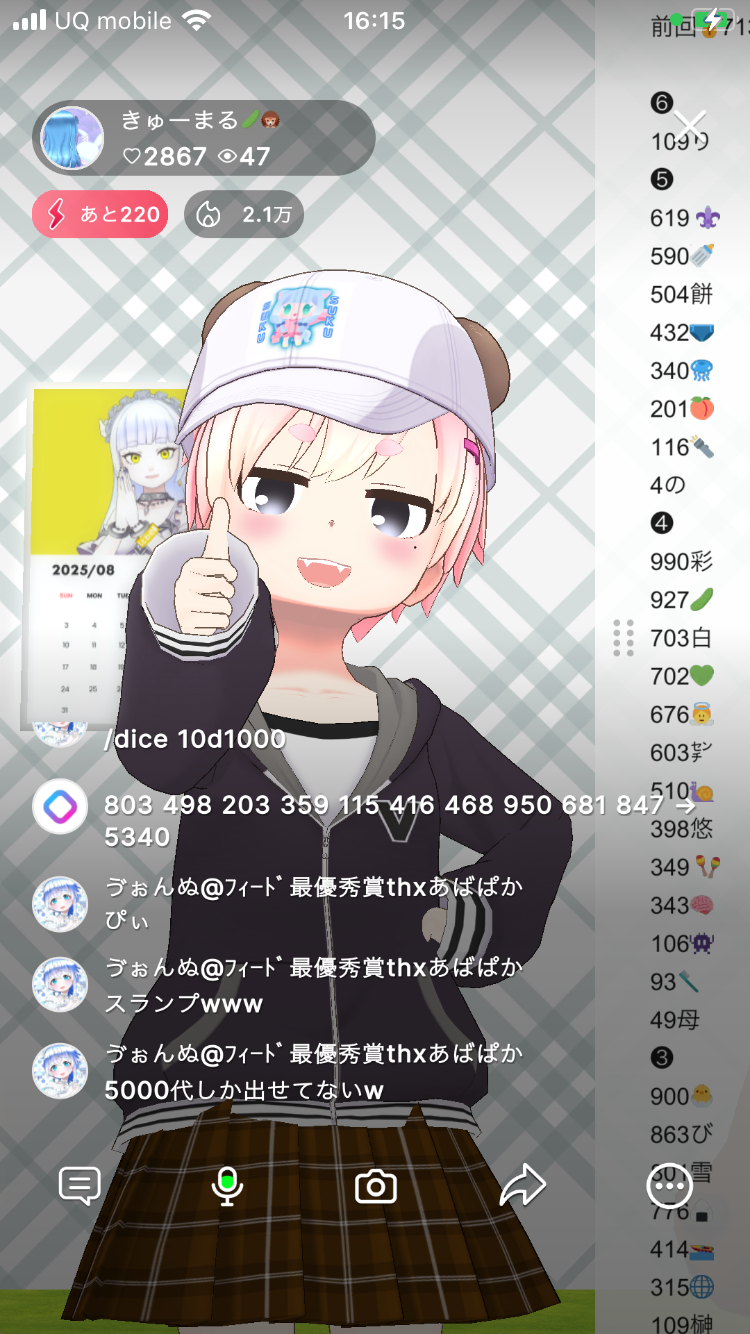The height and width of the screenshot is (1334, 750).
Task: Open avatar of 5000代しか出せてないw commenter
Action: (60, 1071)
